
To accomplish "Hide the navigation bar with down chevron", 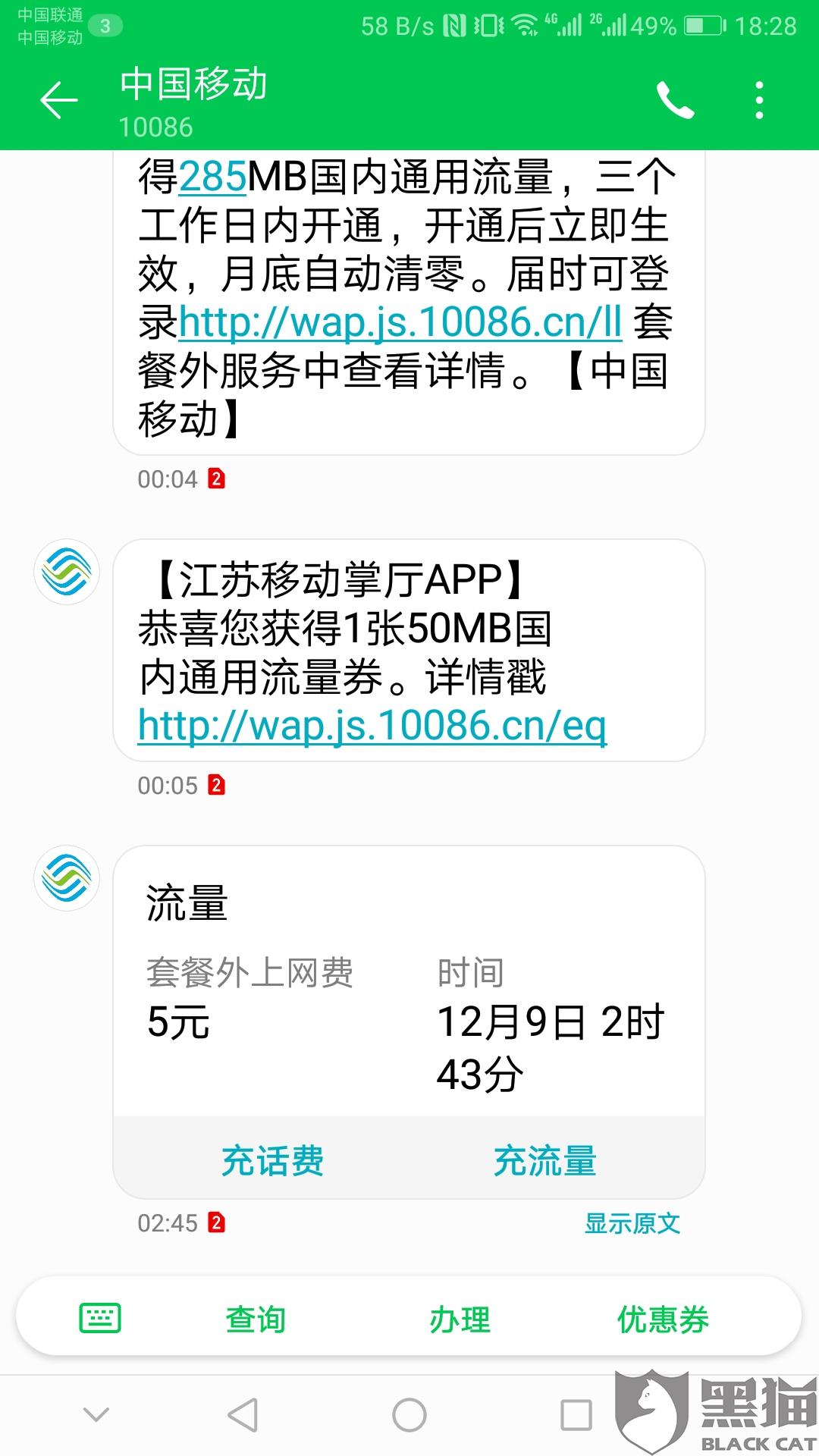I will point(96,1414).
